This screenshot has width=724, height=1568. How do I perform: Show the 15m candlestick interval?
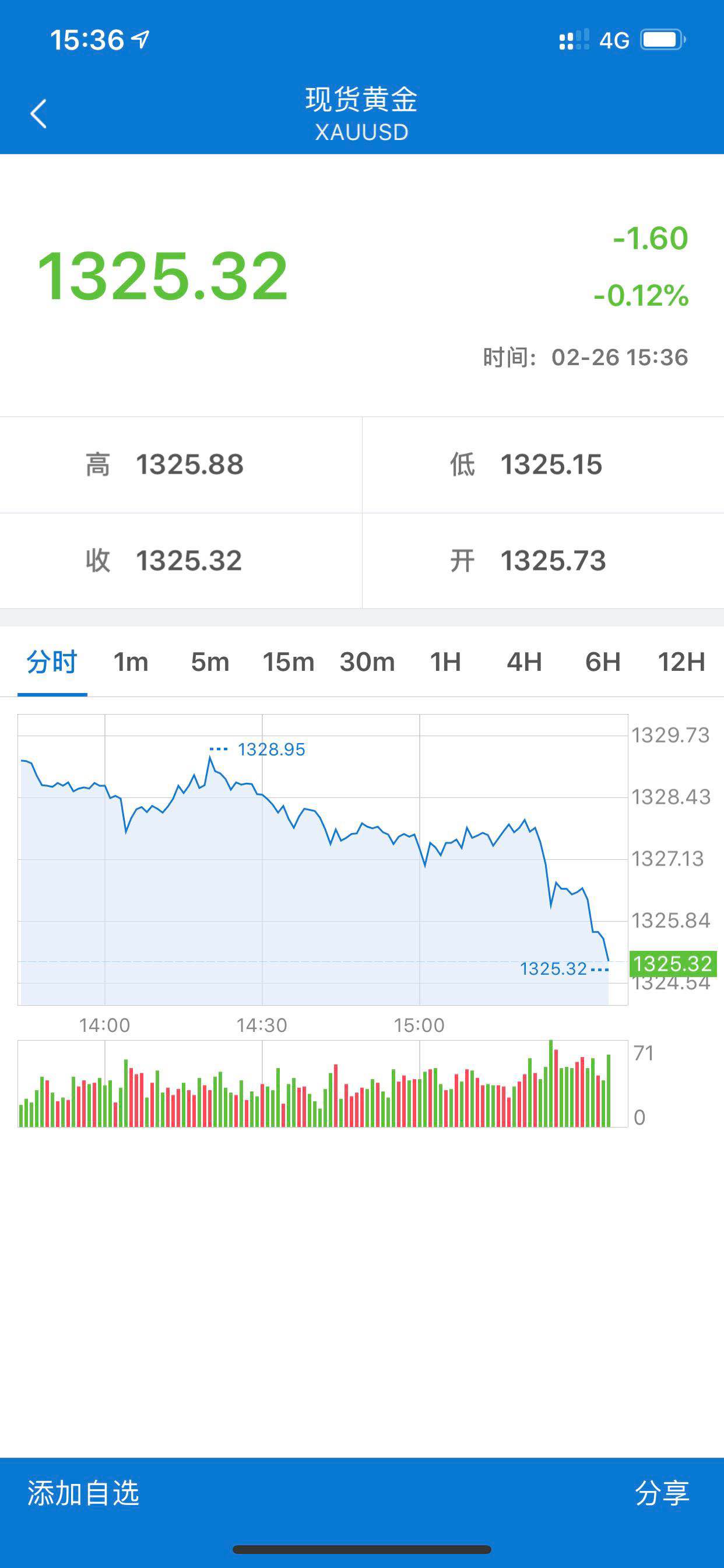(x=289, y=661)
